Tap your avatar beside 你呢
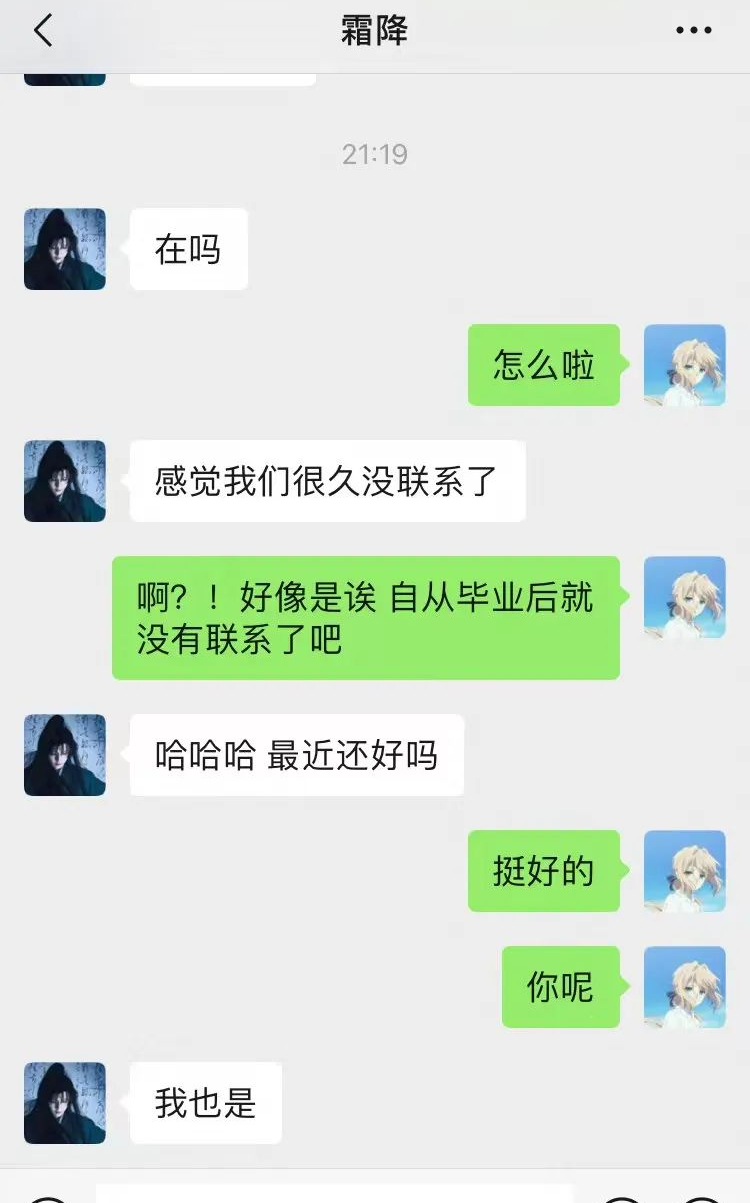The image size is (750, 1203). [x=685, y=987]
